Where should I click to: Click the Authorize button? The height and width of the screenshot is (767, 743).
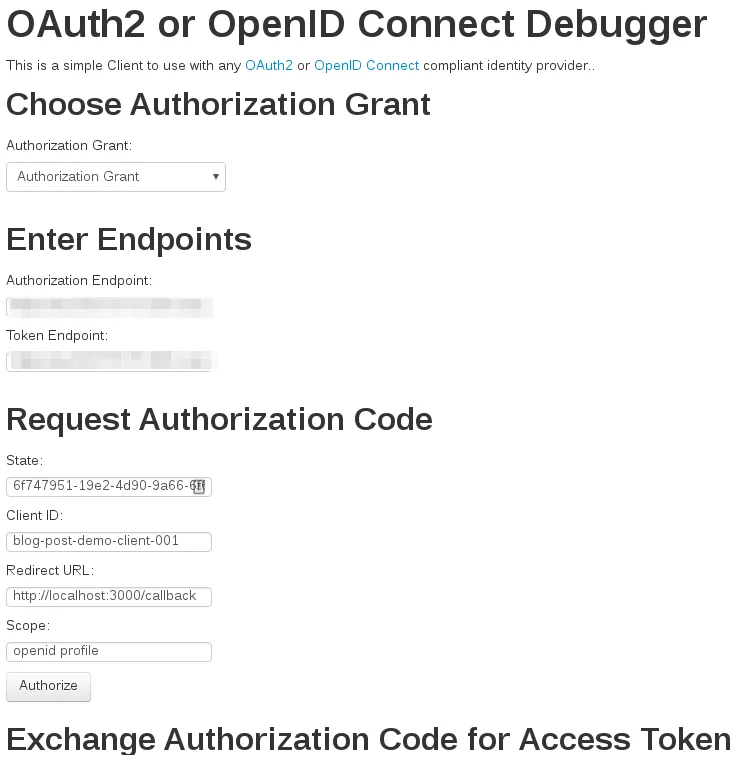pyautogui.click(x=48, y=686)
